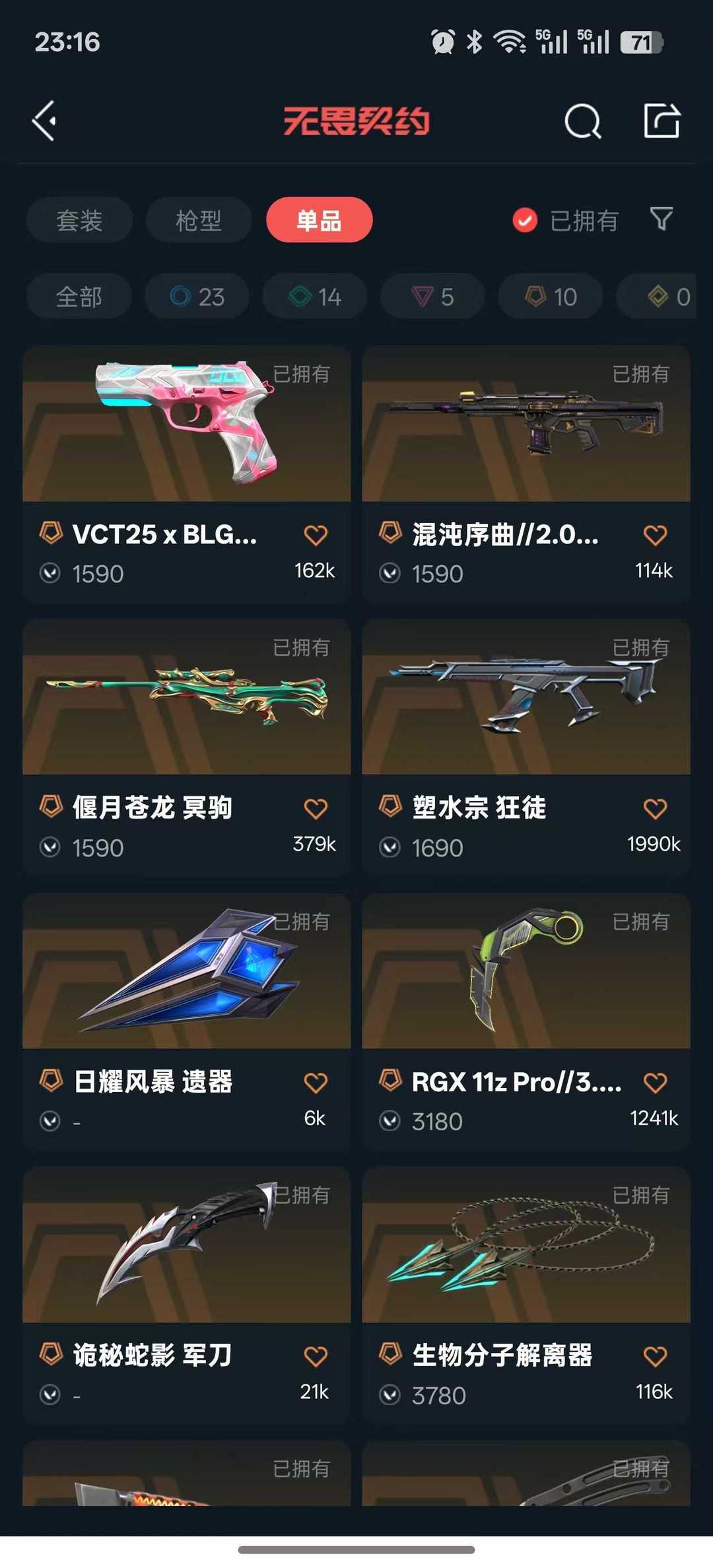Image resolution: width=713 pixels, height=1568 pixels.
Task: Uncheck the 已拥有 checkbox
Action: [525, 221]
